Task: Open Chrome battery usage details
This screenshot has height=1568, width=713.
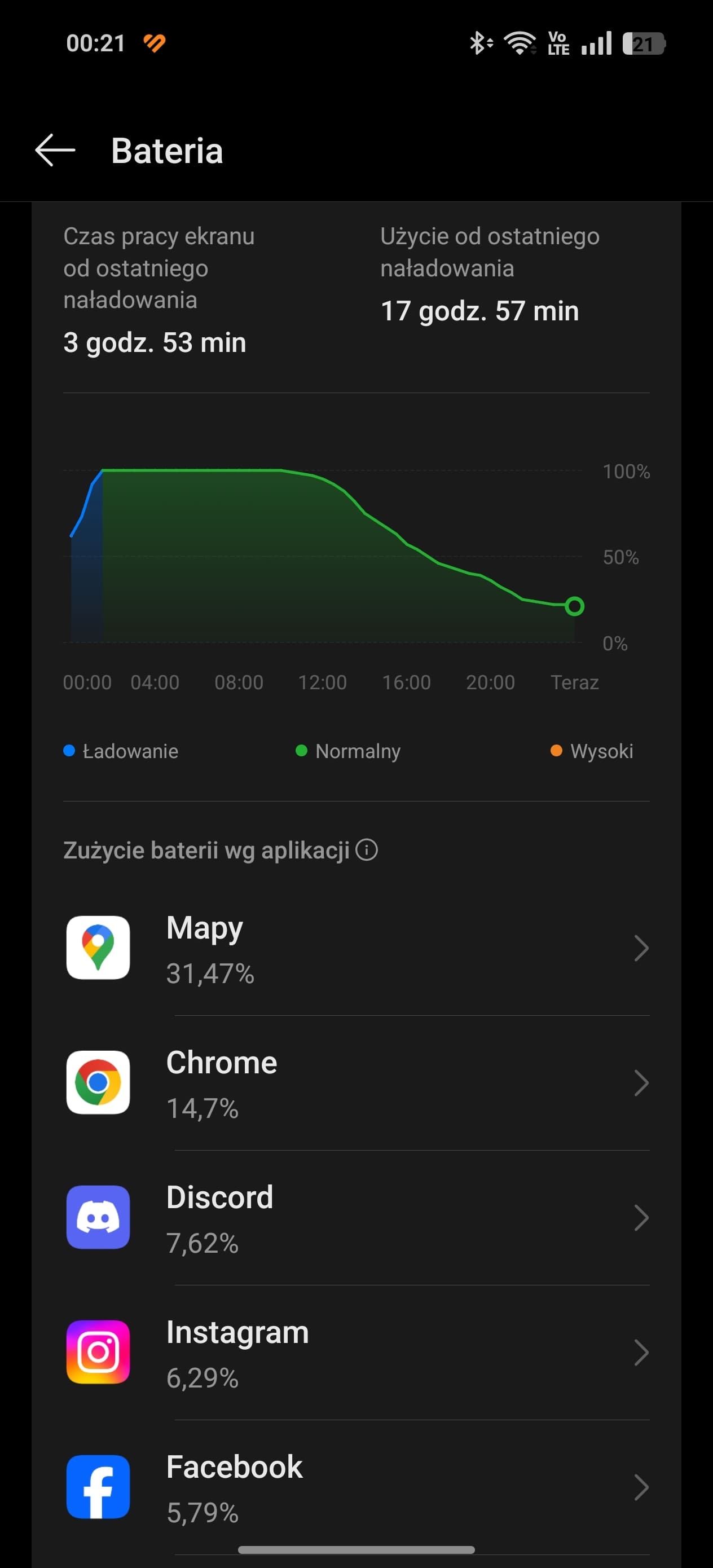Action: (357, 1083)
